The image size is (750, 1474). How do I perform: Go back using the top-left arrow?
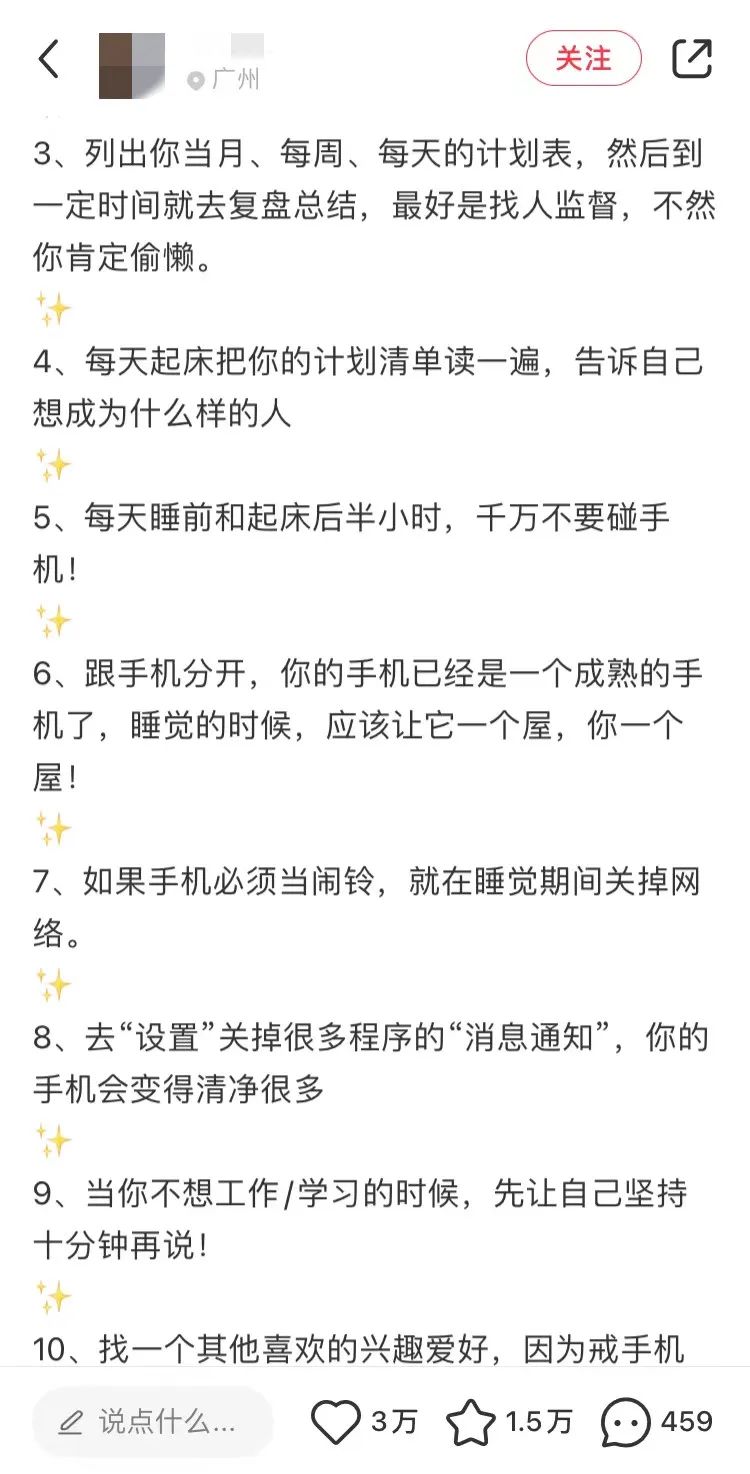[49, 60]
